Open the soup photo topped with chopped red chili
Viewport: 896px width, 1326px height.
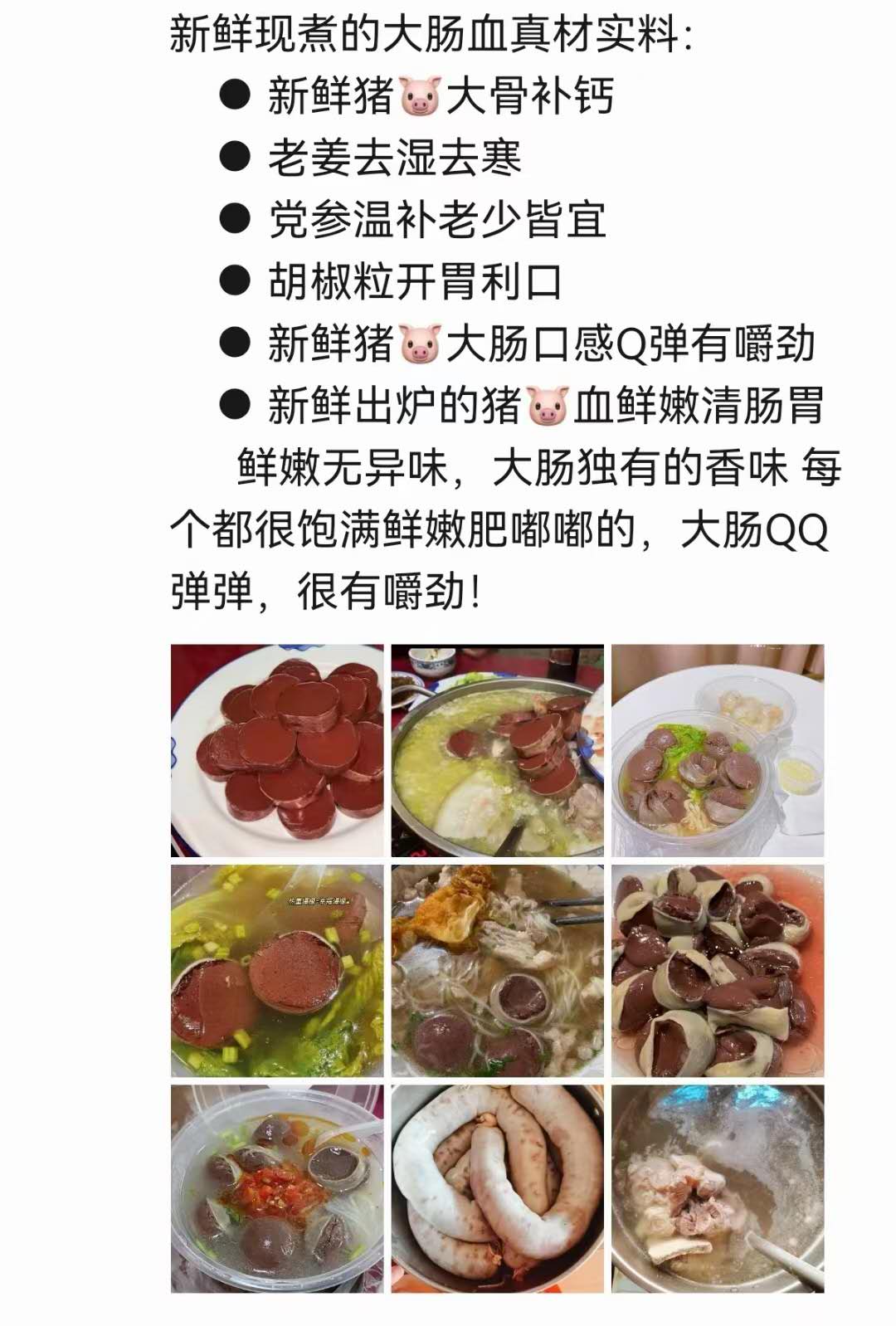coord(277,1189)
